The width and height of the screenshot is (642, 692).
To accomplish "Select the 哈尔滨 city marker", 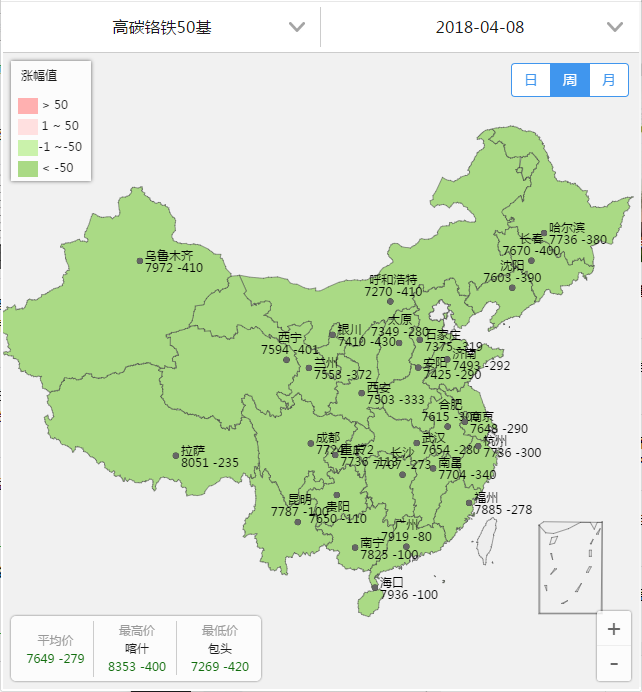I will click(x=544, y=233).
